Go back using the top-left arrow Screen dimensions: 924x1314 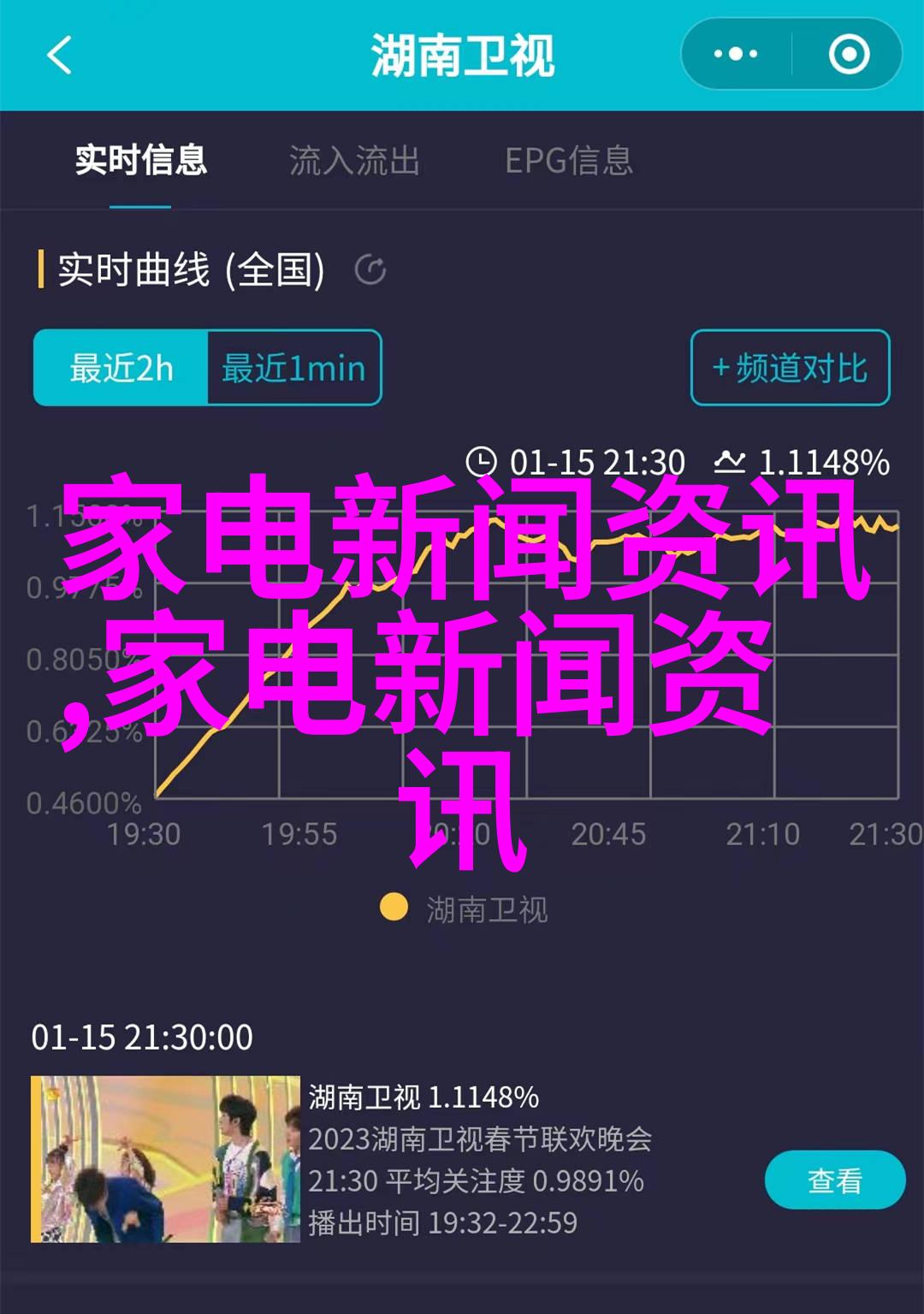(60, 56)
